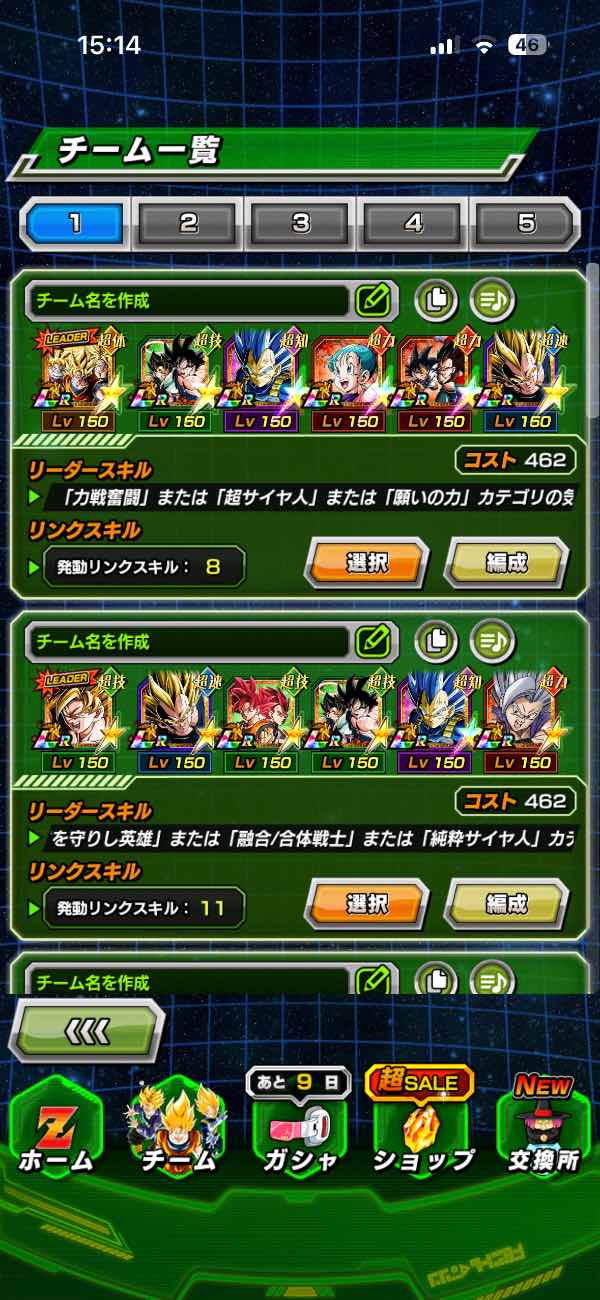The height and width of the screenshot is (1300, 600).
Task: Open music settings for the team with 11 link skills
Action: [x=491, y=640]
